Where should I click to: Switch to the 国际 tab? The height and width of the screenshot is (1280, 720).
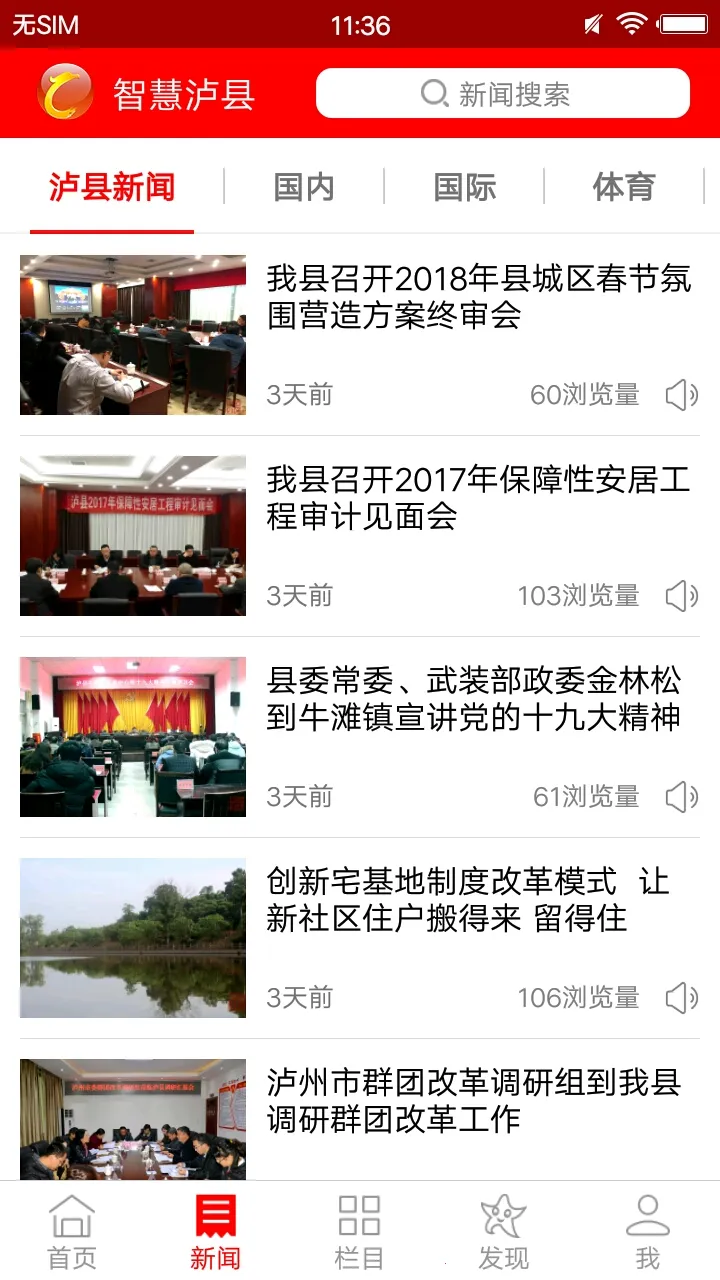(464, 187)
